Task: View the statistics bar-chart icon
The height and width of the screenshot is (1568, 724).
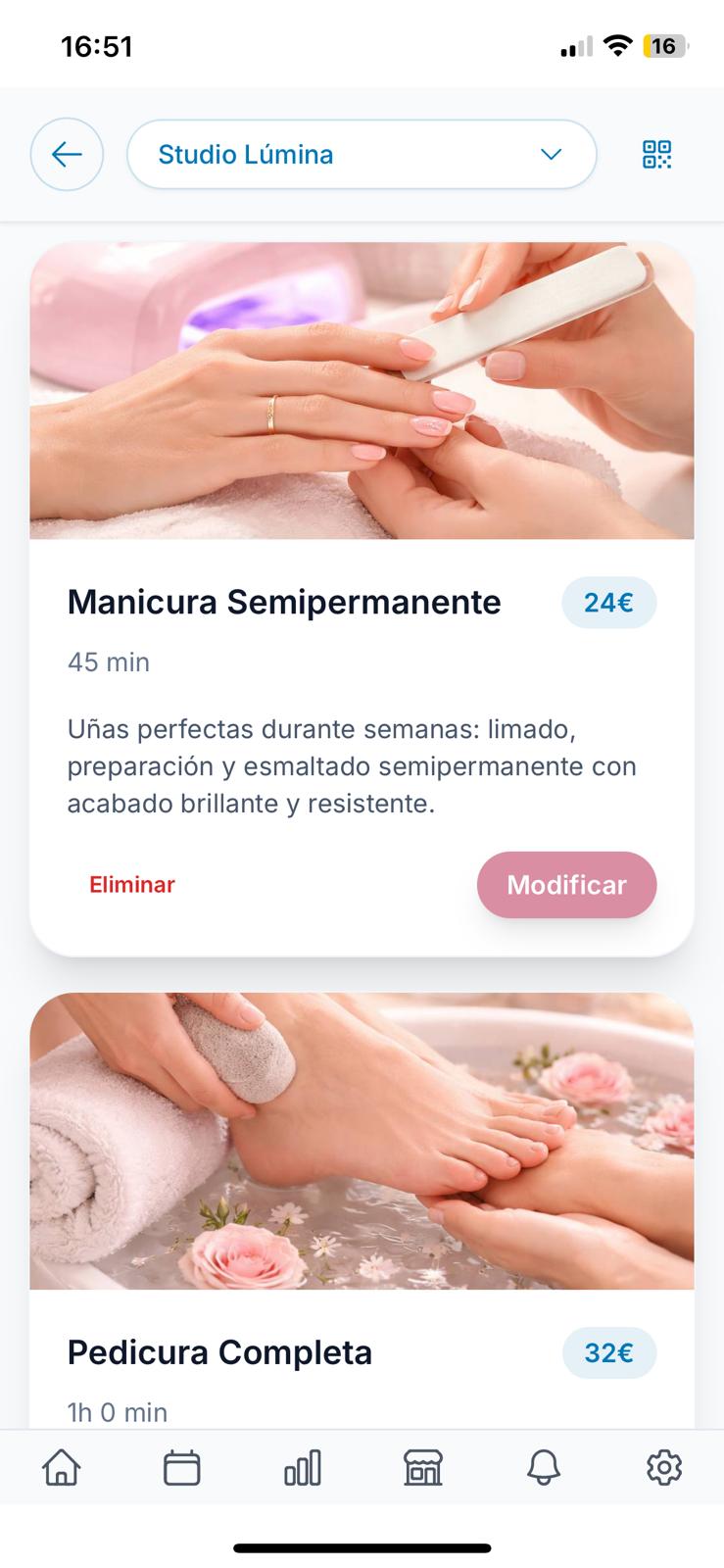Action: 302,1467
